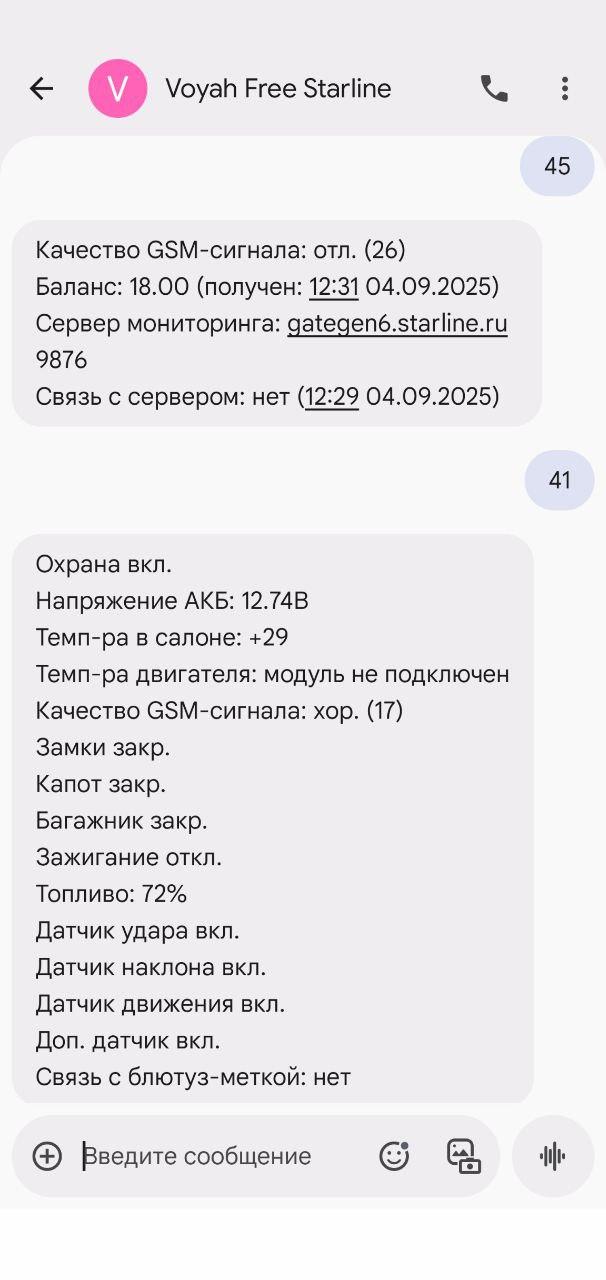Tap the underlined 12:31 time link
Viewport: 606px width, 1280px height.
coord(333,288)
